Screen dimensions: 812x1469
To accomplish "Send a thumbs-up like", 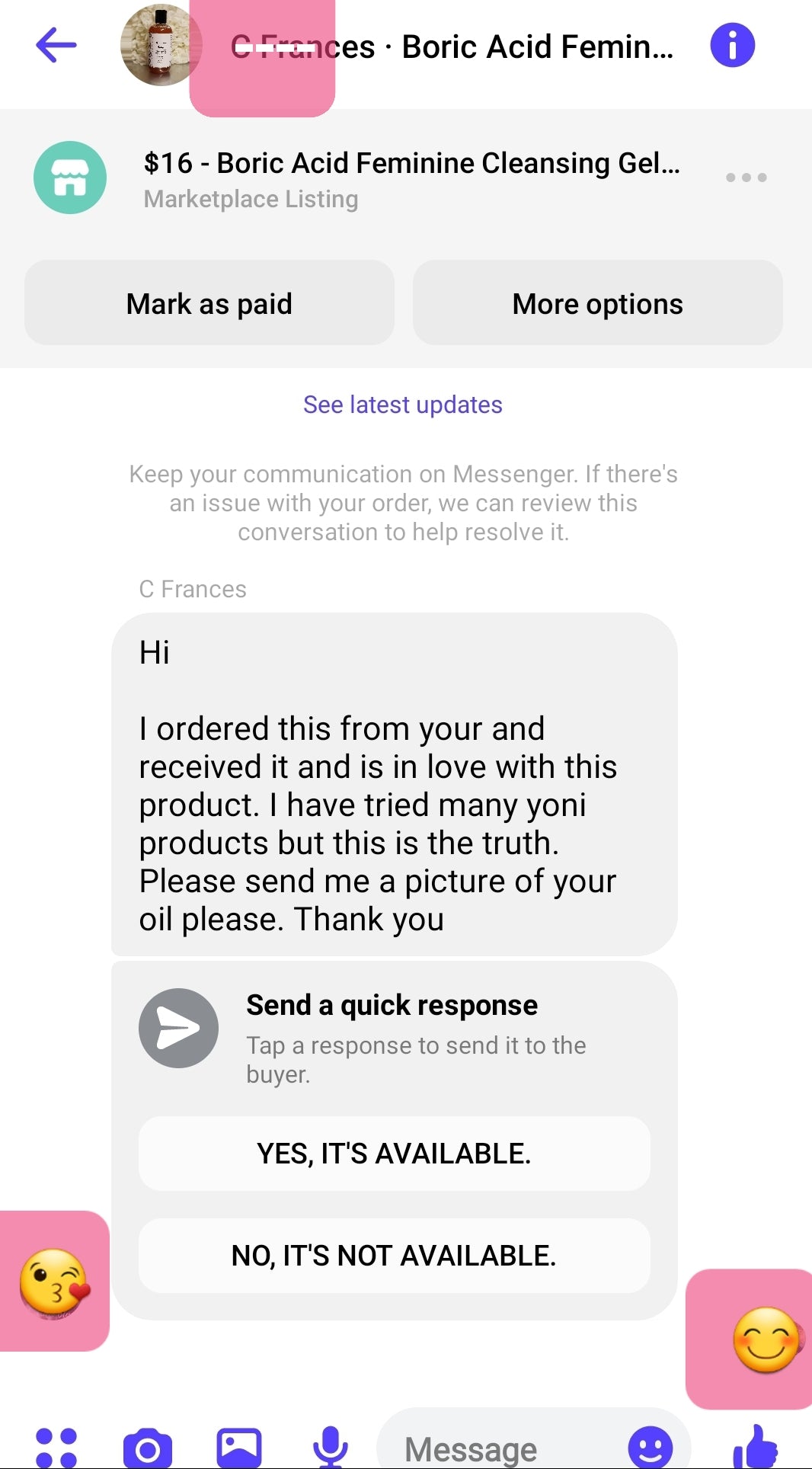I will 755,1448.
